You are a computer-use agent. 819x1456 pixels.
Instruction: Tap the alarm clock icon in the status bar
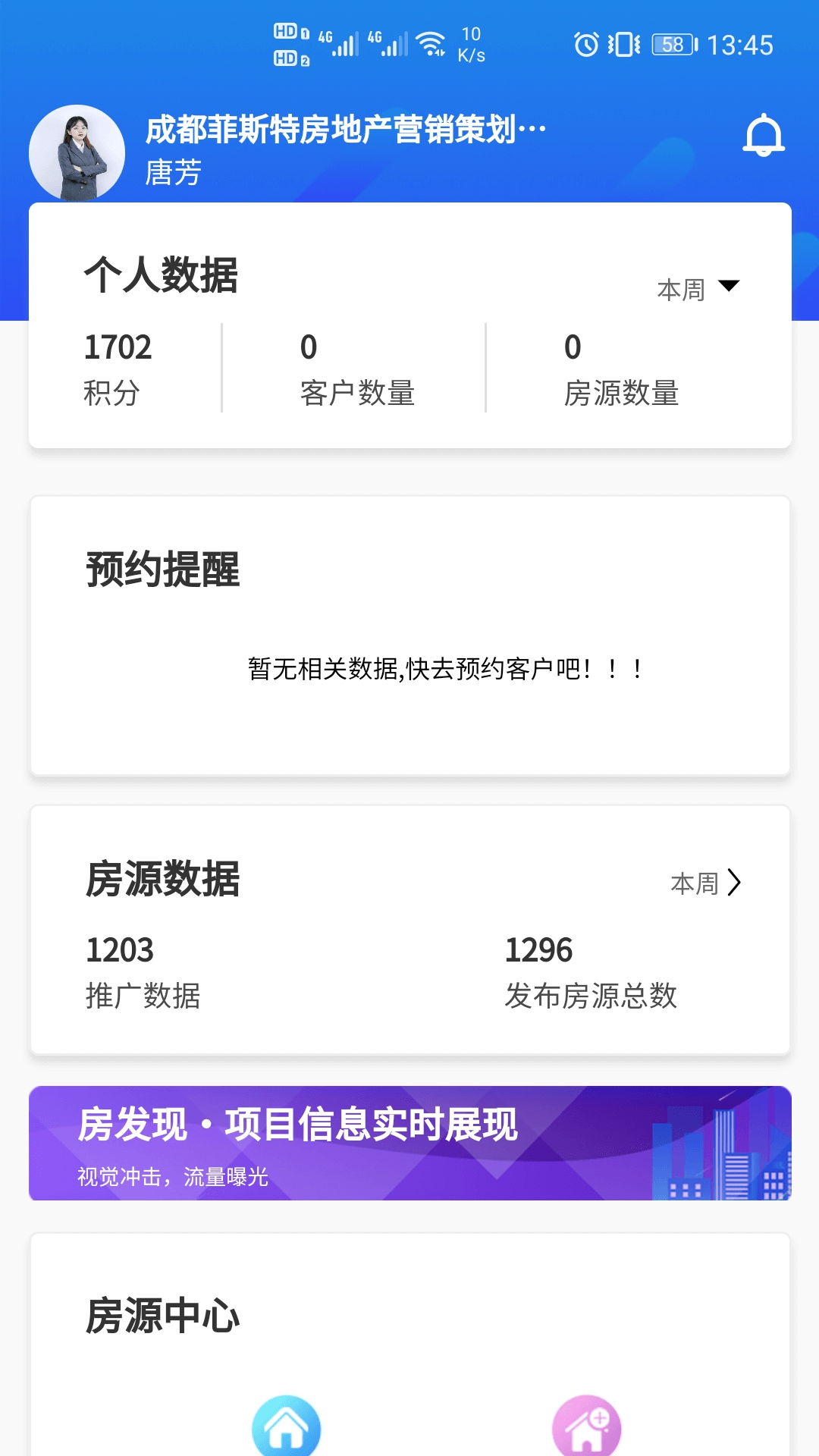[588, 45]
